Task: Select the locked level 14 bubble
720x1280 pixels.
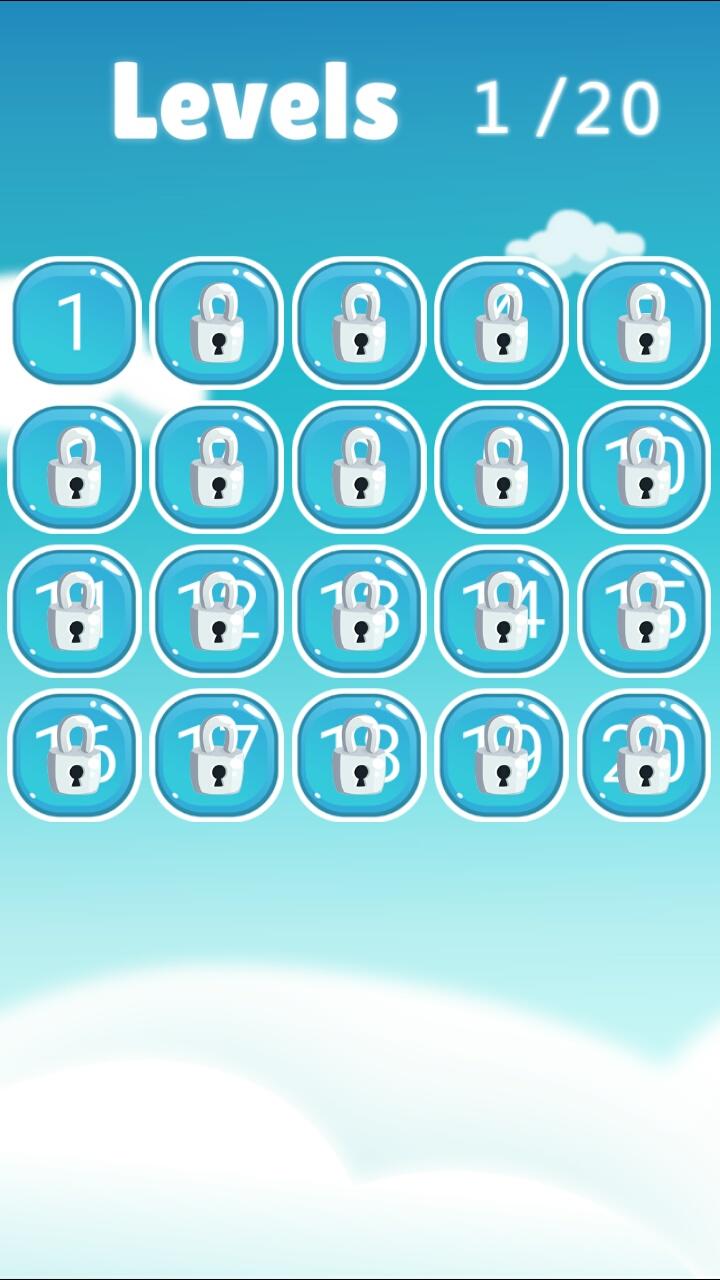Action: coord(502,612)
